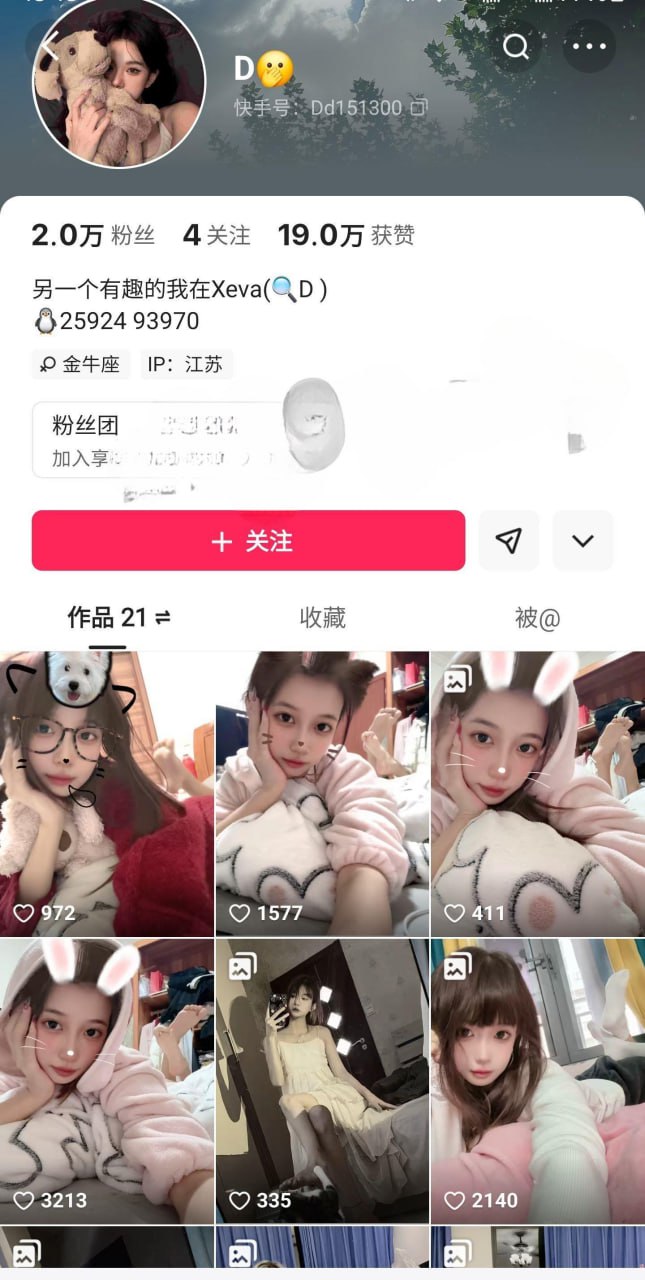645x1280 pixels.
Task: Switch to the 被@ tab
Action: click(x=537, y=618)
